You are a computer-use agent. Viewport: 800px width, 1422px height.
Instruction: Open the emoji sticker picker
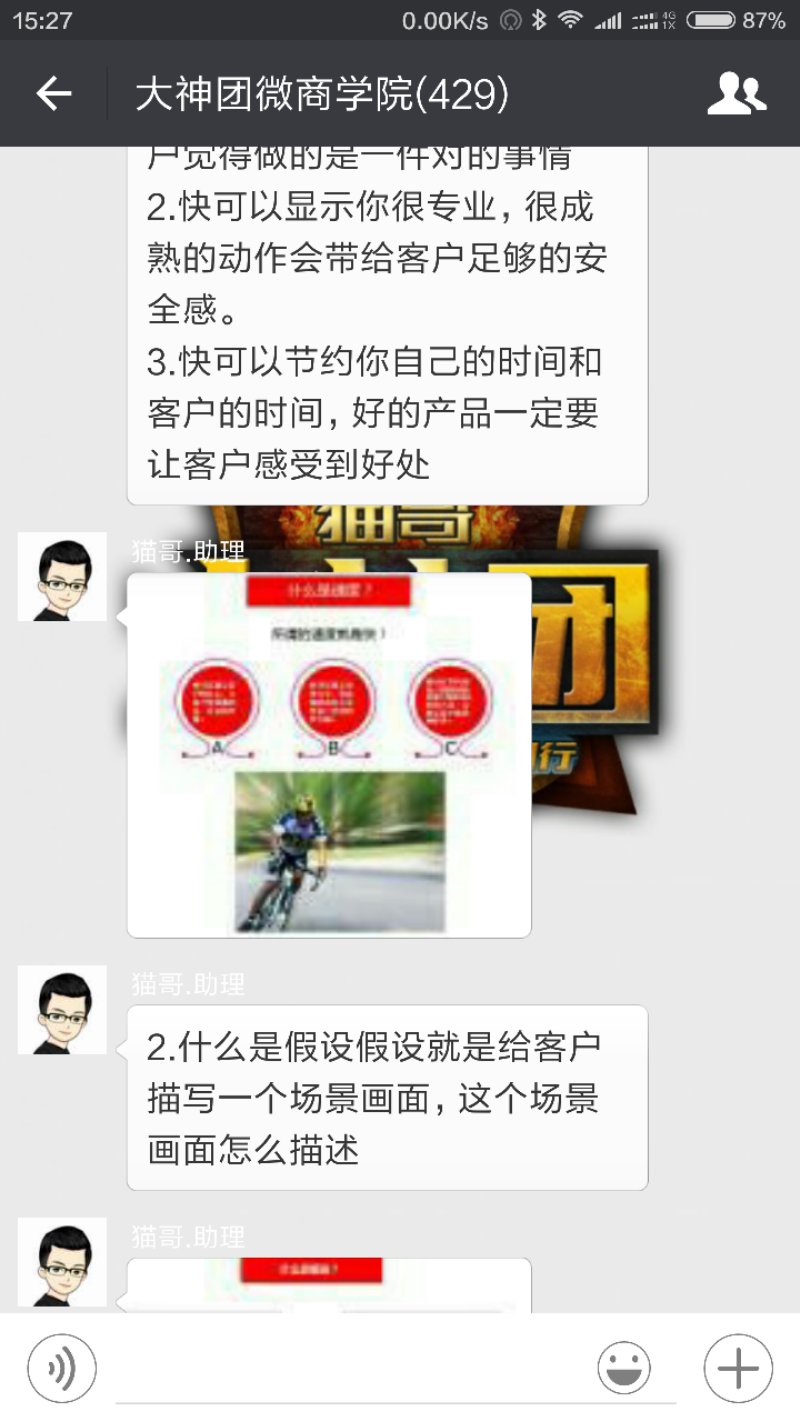click(624, 1368)
